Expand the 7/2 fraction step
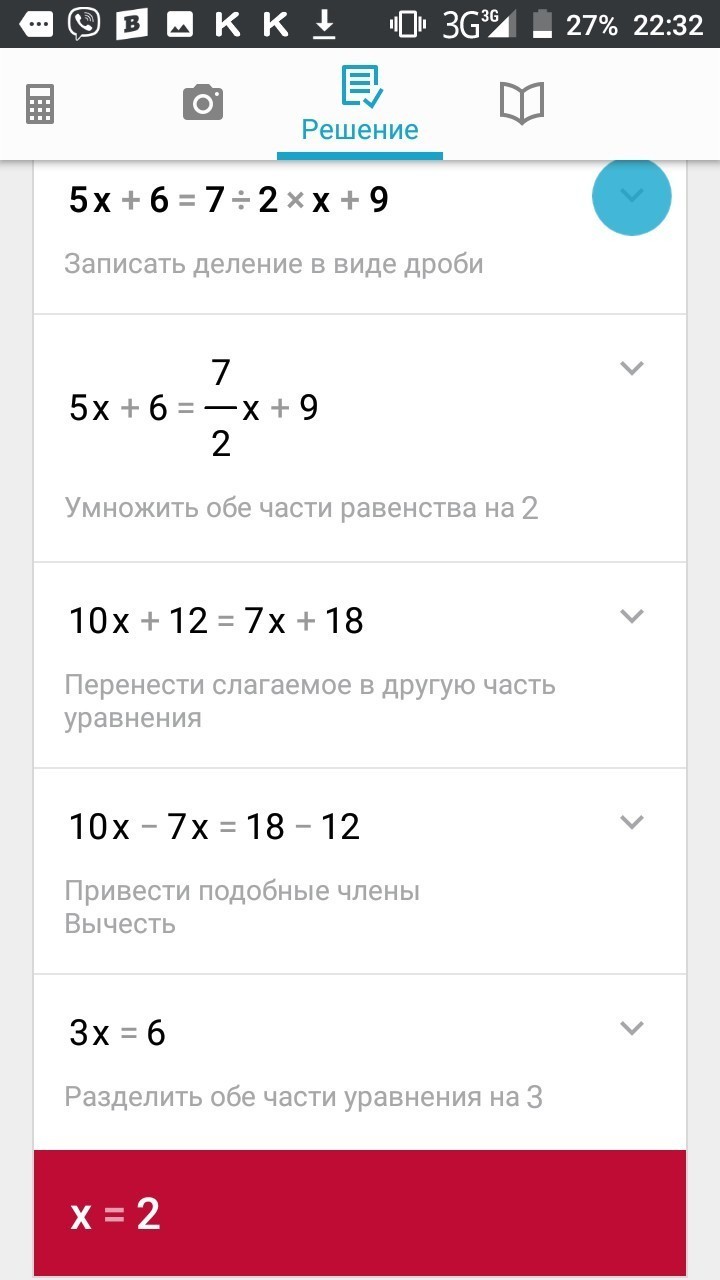The width and height of the screenshot is (720, 1280). click(631, 369)
